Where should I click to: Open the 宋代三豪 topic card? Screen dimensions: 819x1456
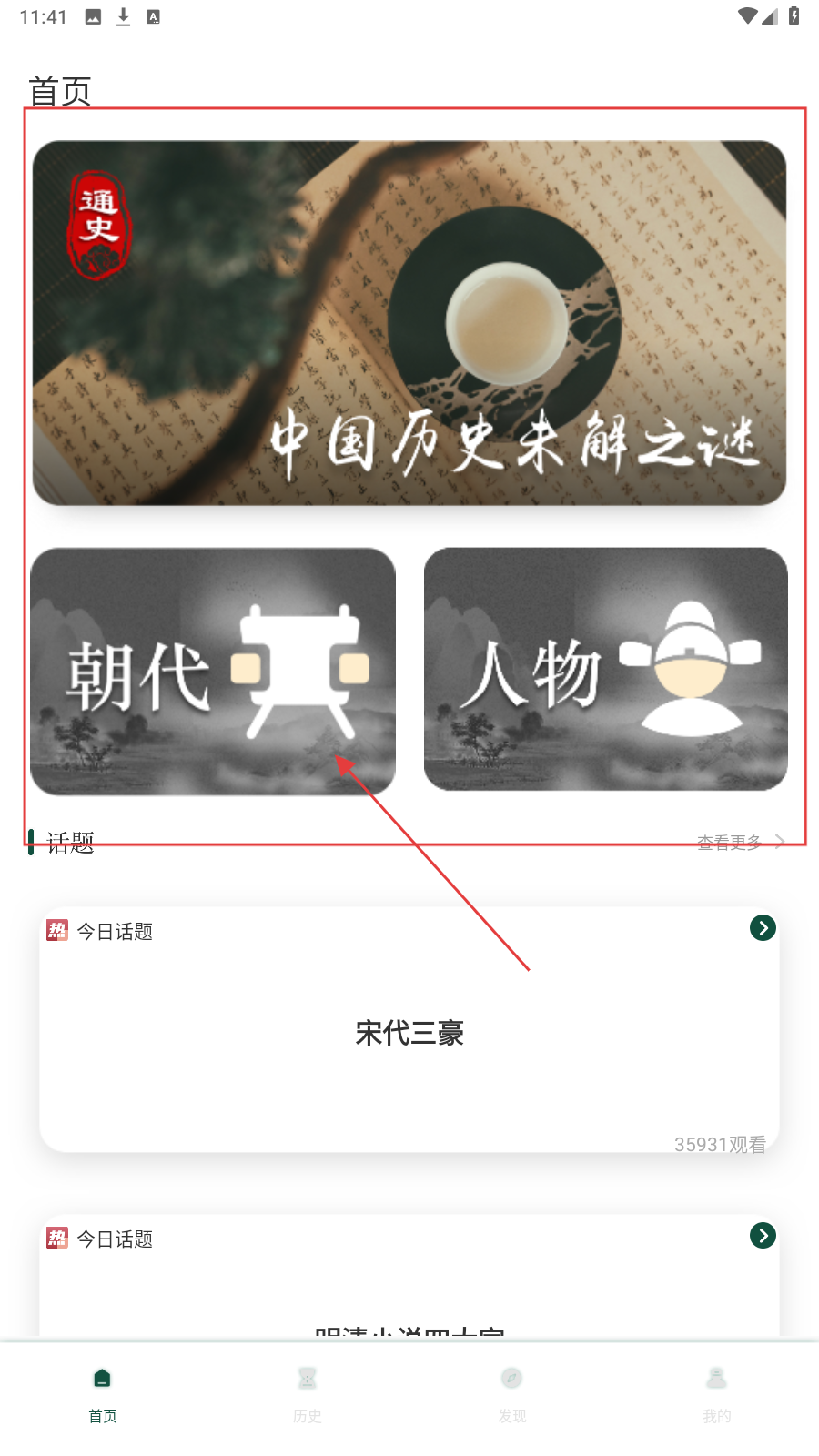[409, 1033]
